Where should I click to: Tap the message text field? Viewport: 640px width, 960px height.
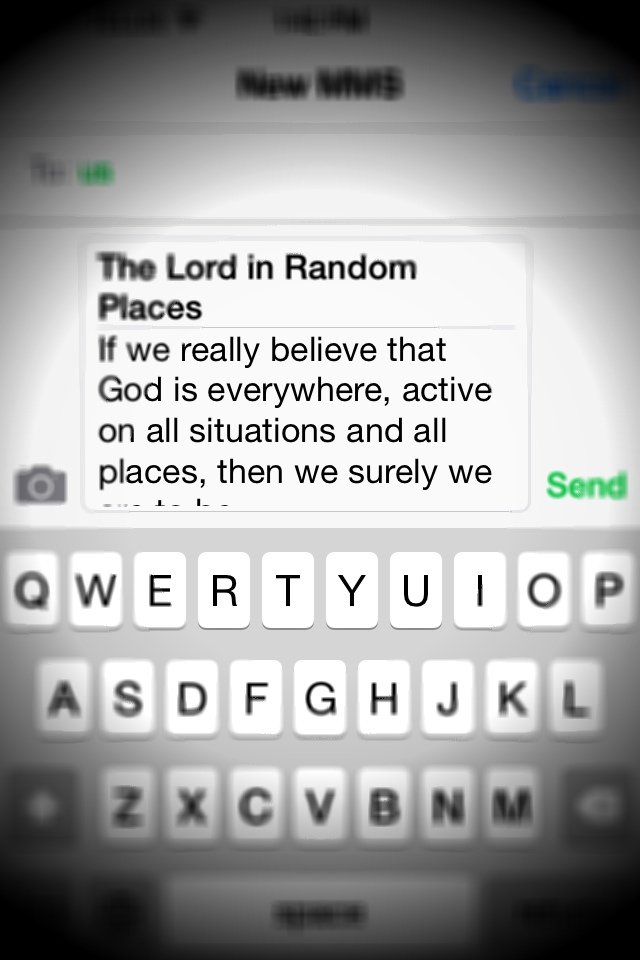point(307,410)
